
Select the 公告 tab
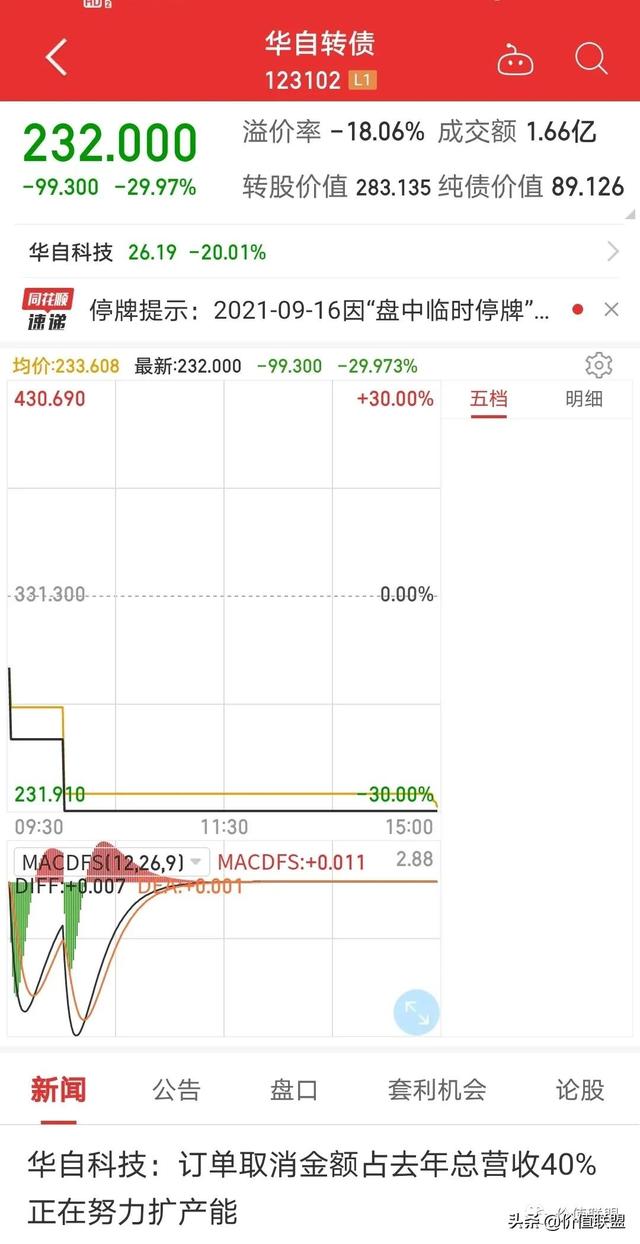(176, 1089)
